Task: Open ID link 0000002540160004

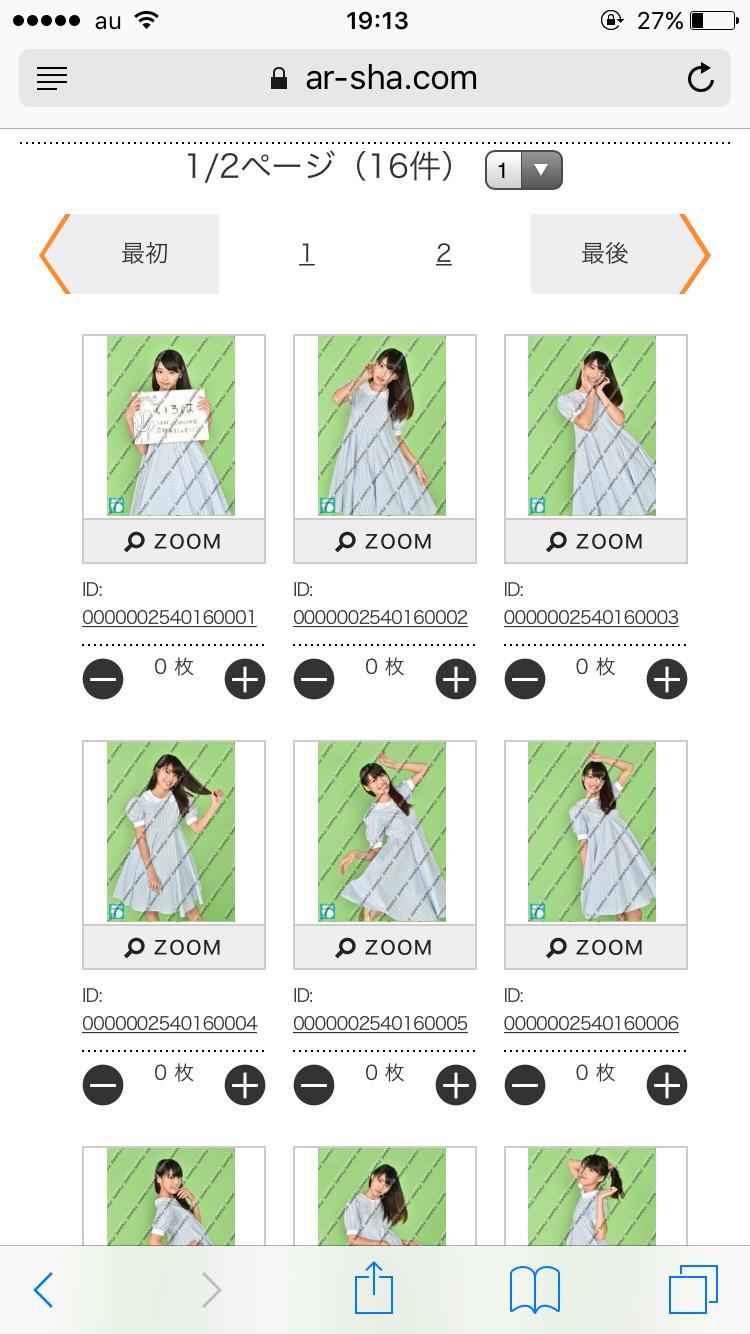Action: pos(170,1023)
